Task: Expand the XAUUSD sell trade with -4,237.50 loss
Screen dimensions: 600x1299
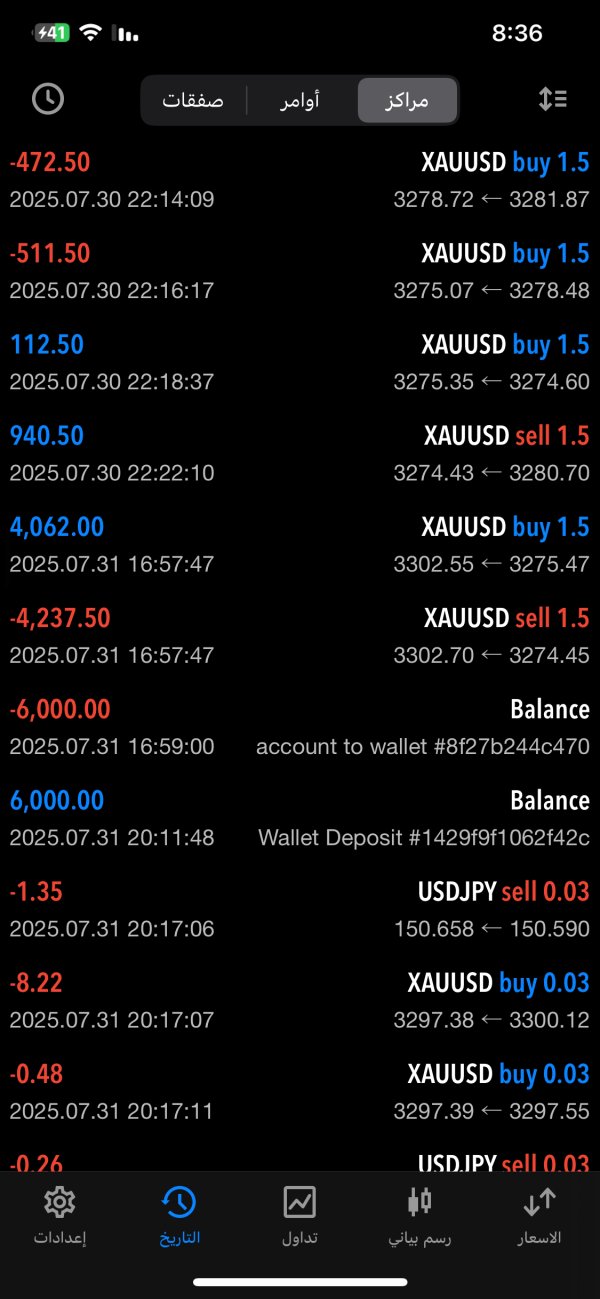Action: point(300,635)
